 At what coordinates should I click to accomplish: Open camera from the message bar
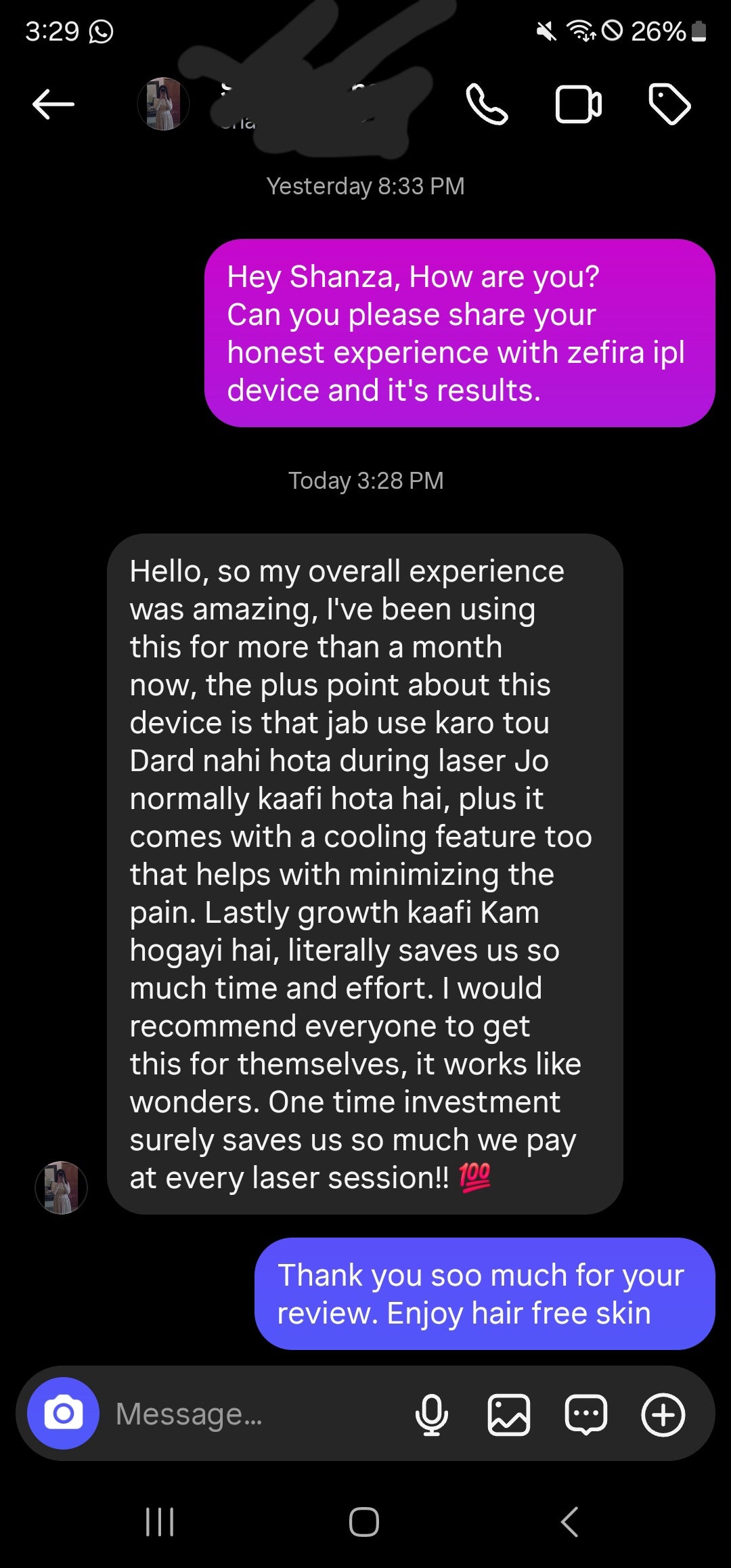click(x=63, y=1414)
